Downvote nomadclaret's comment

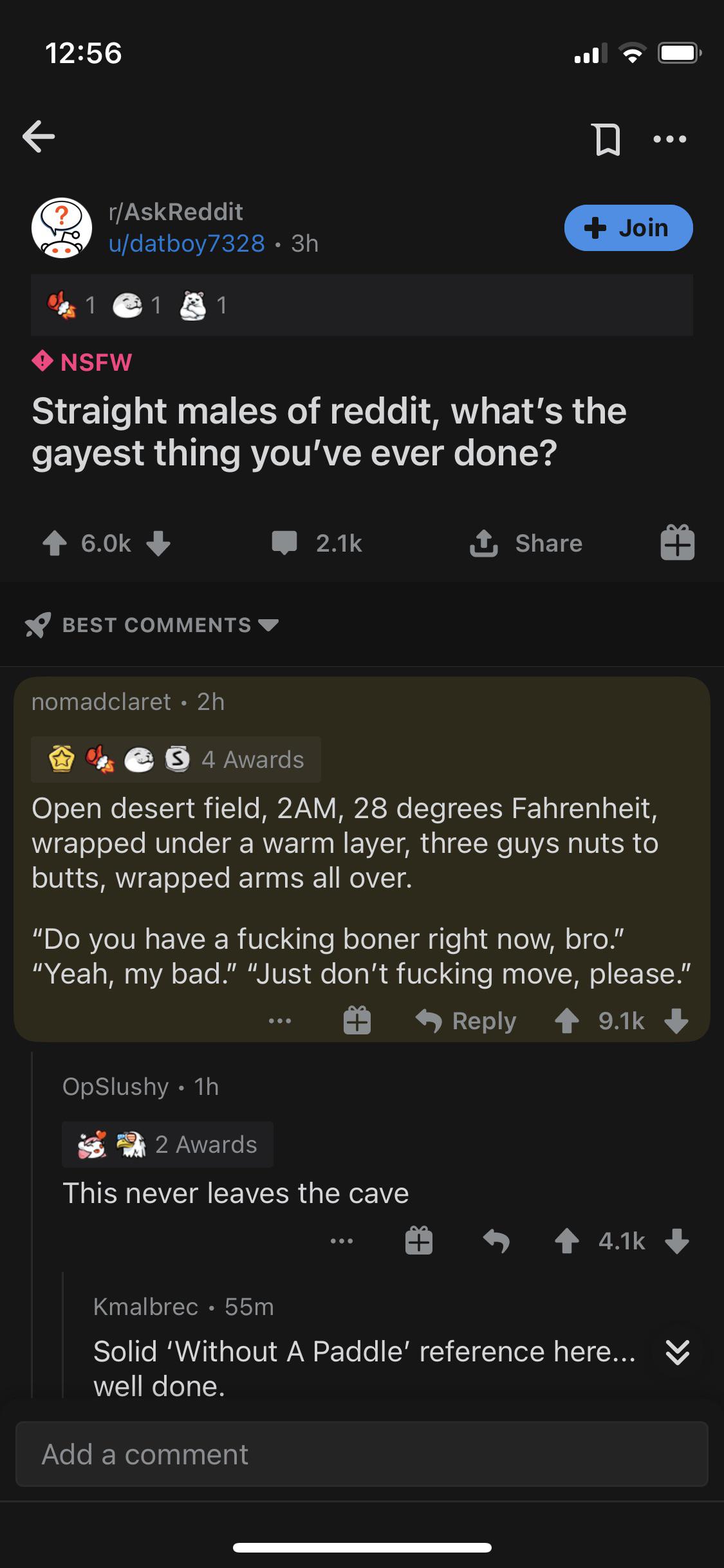pos(676,1021)
